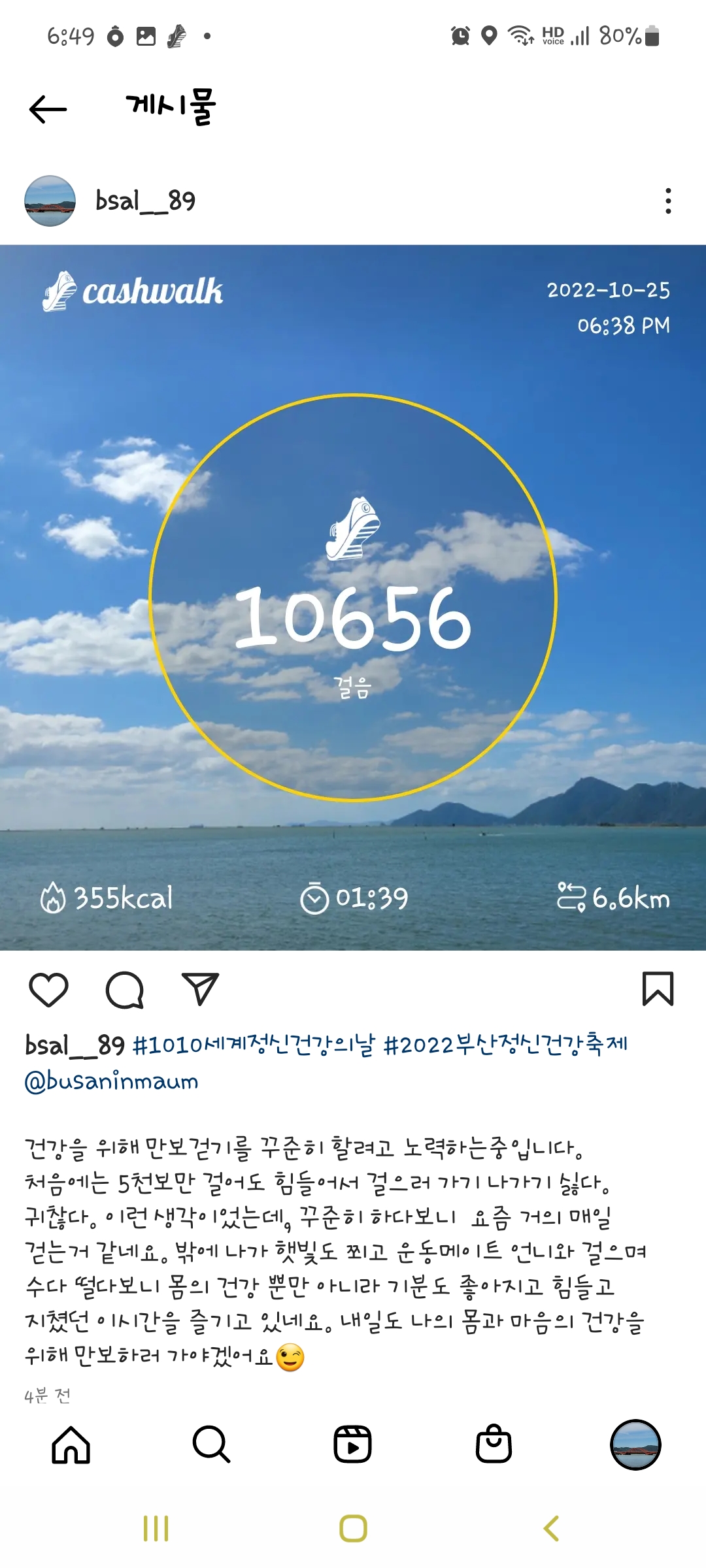Viewport: 706px width, 1568px height.
Task: Open the Reels tab
Action: tap(352, 1445)
